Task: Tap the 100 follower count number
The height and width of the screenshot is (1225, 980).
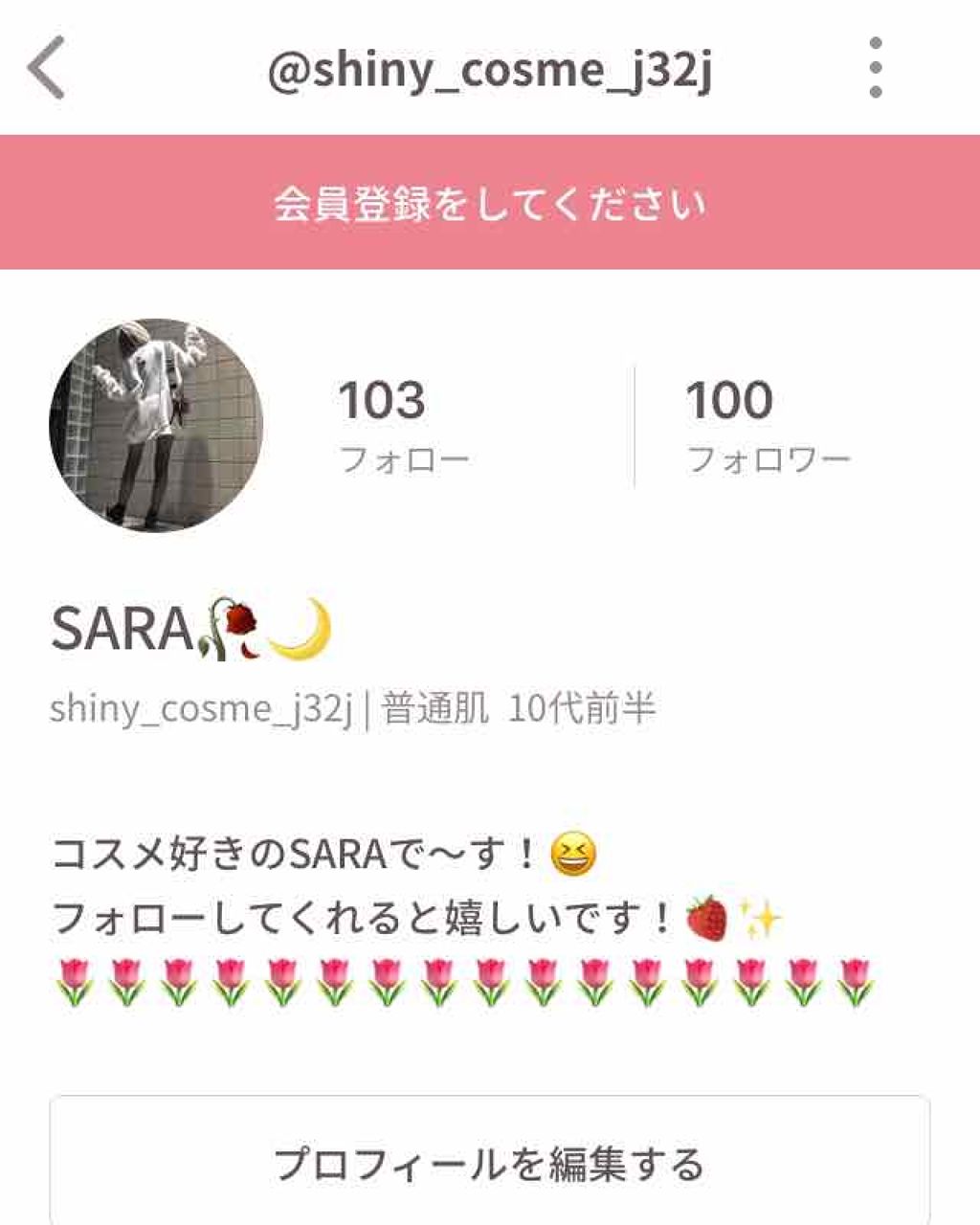Action: [729, 401]
